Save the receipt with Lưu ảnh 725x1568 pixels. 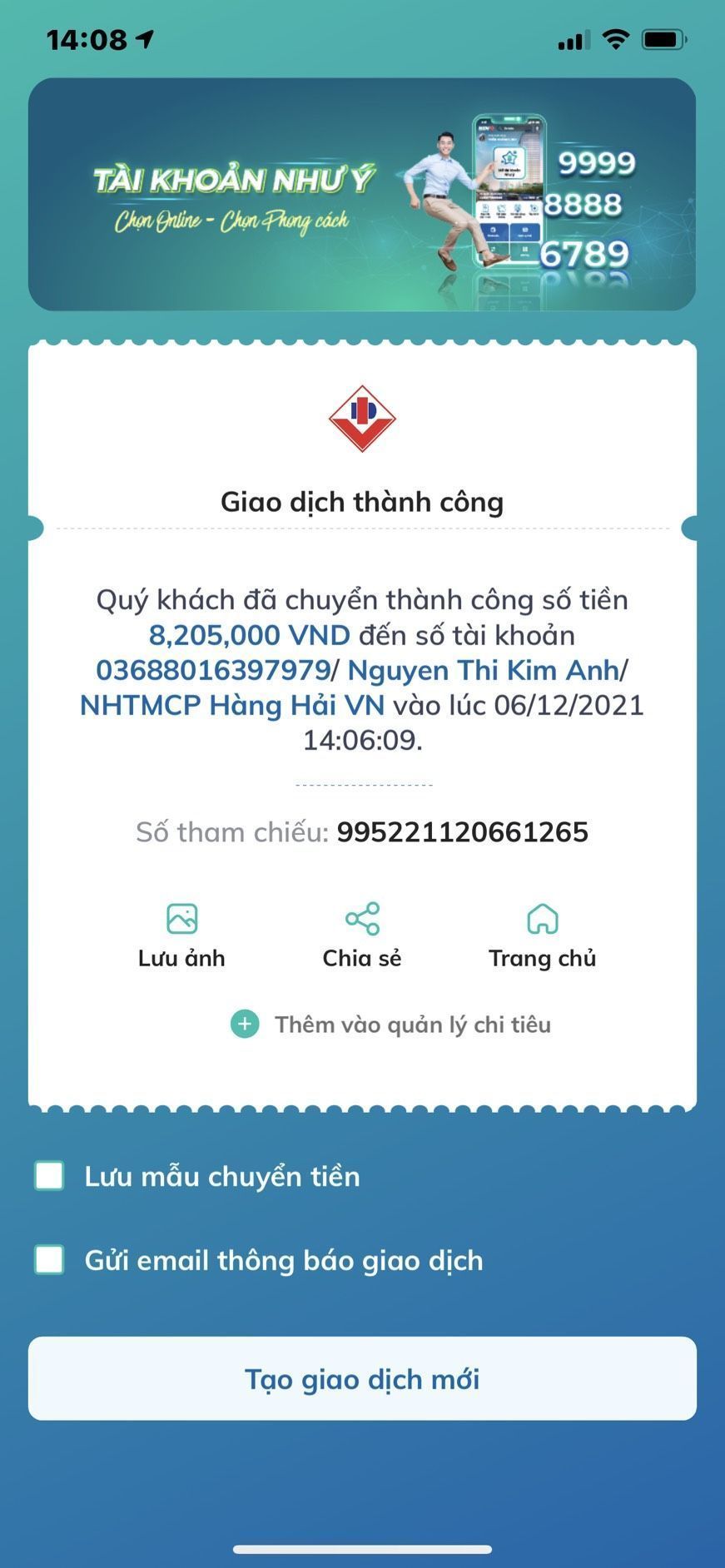point(181,935)
